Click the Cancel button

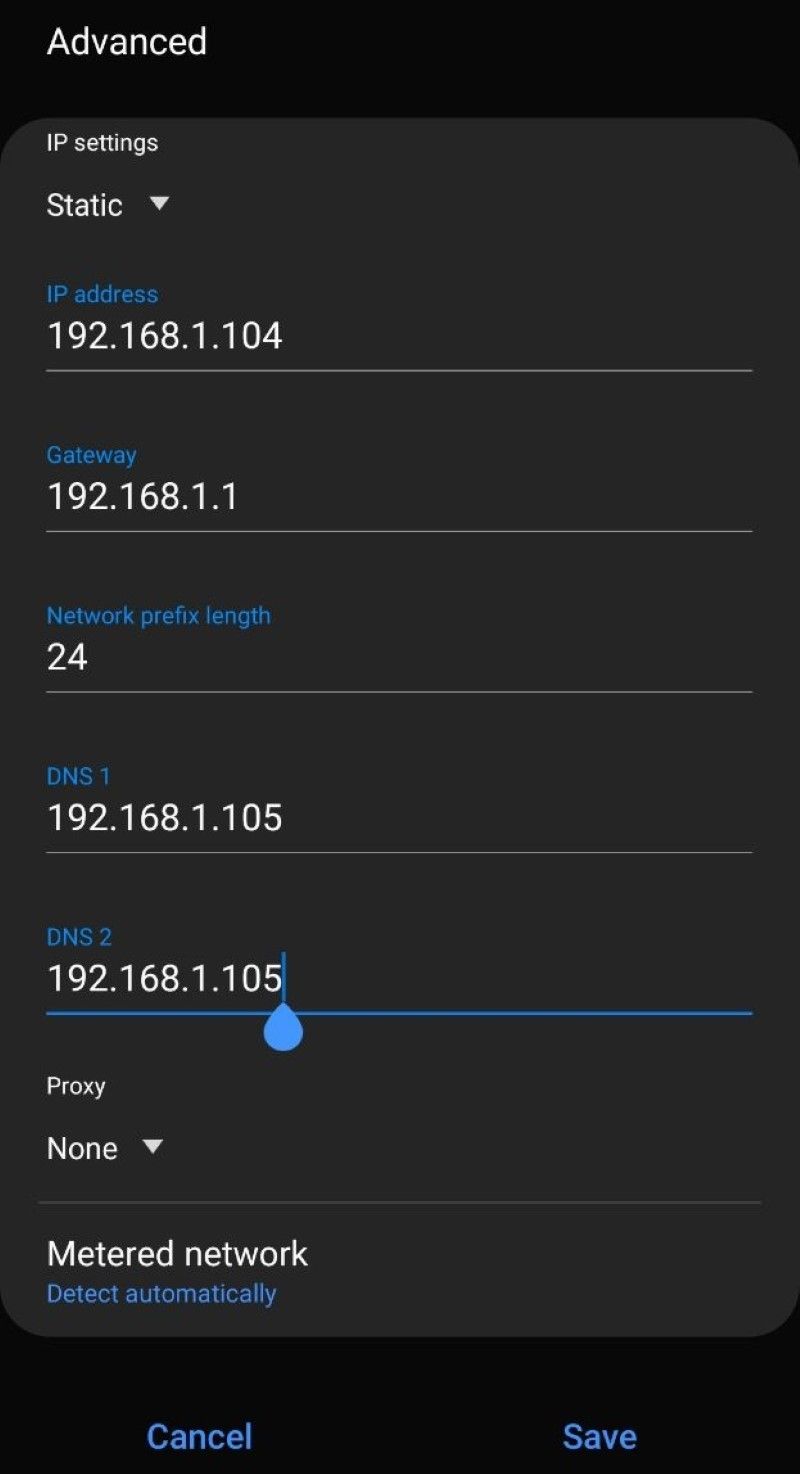199,1435
